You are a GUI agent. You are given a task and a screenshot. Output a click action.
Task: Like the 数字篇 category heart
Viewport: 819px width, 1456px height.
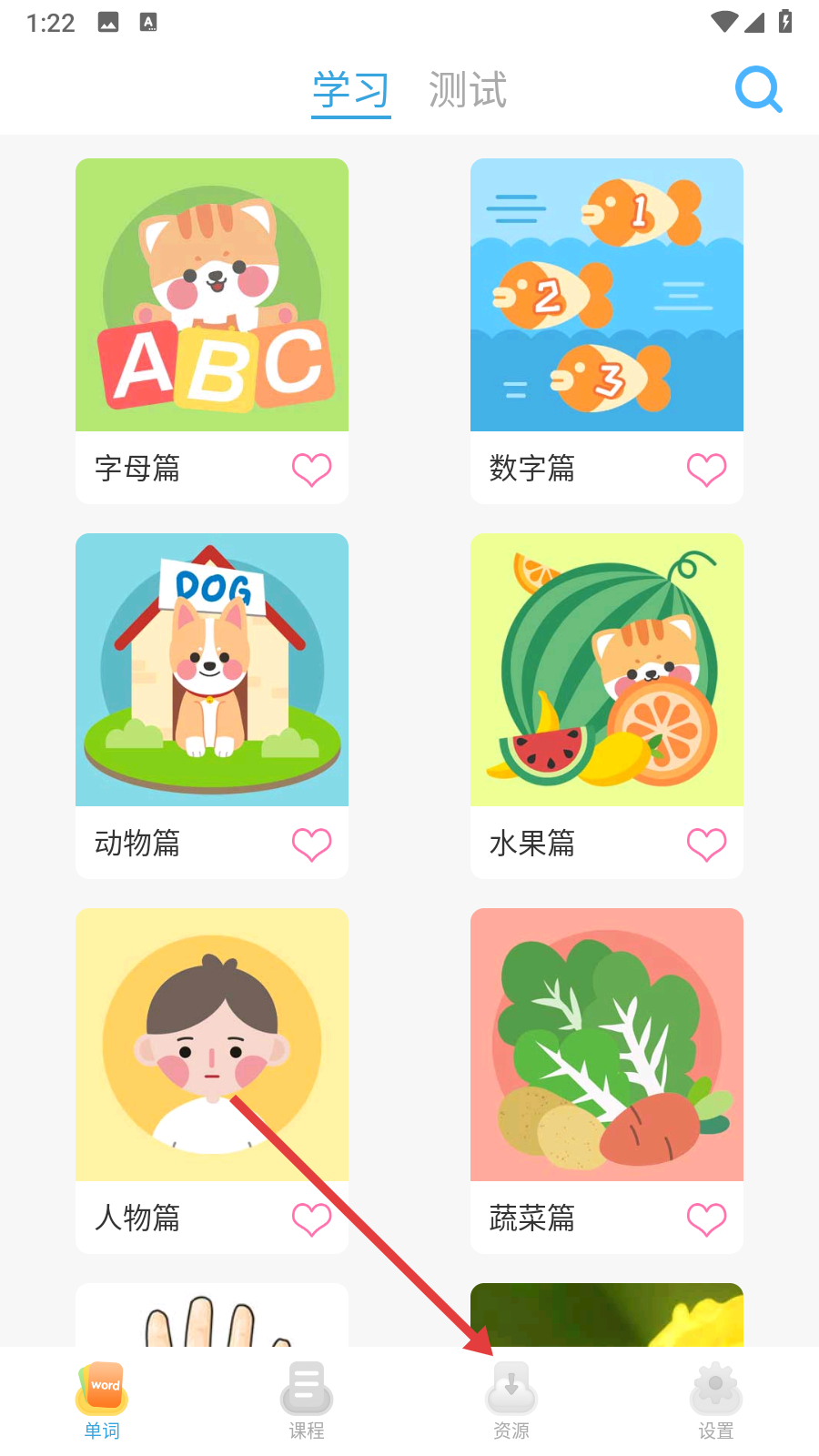coord(706,470)
